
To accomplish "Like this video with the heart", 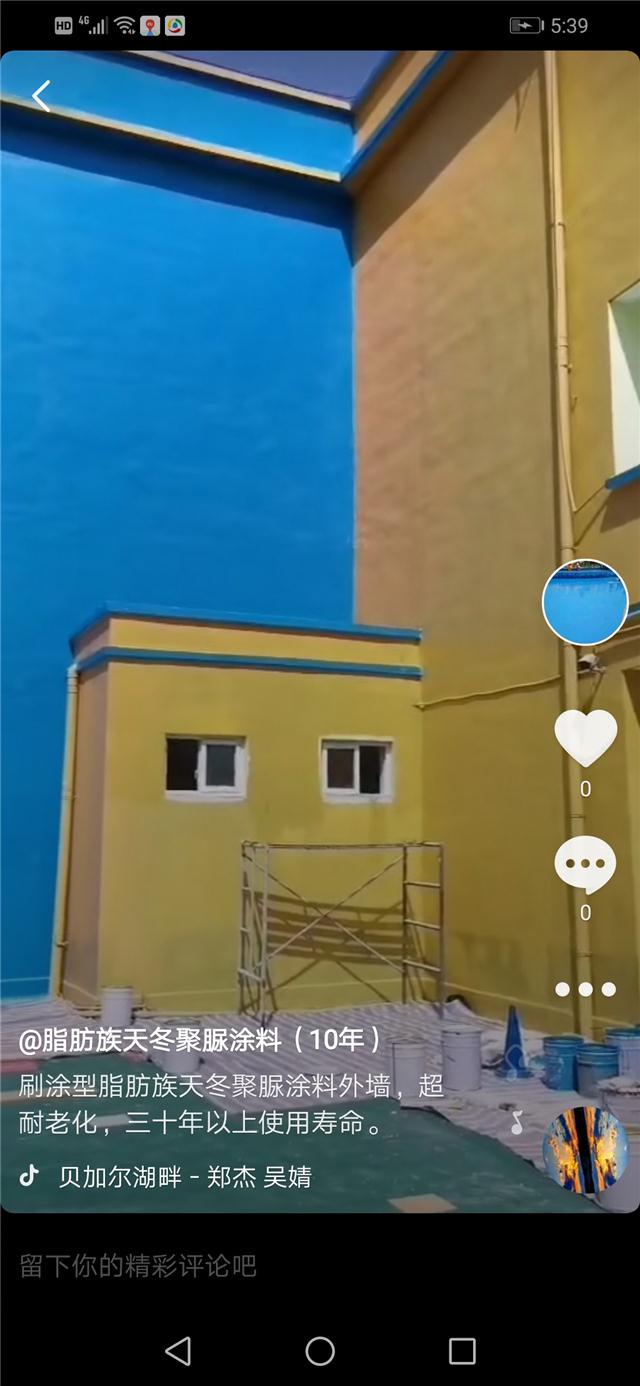I will (585, 738).
